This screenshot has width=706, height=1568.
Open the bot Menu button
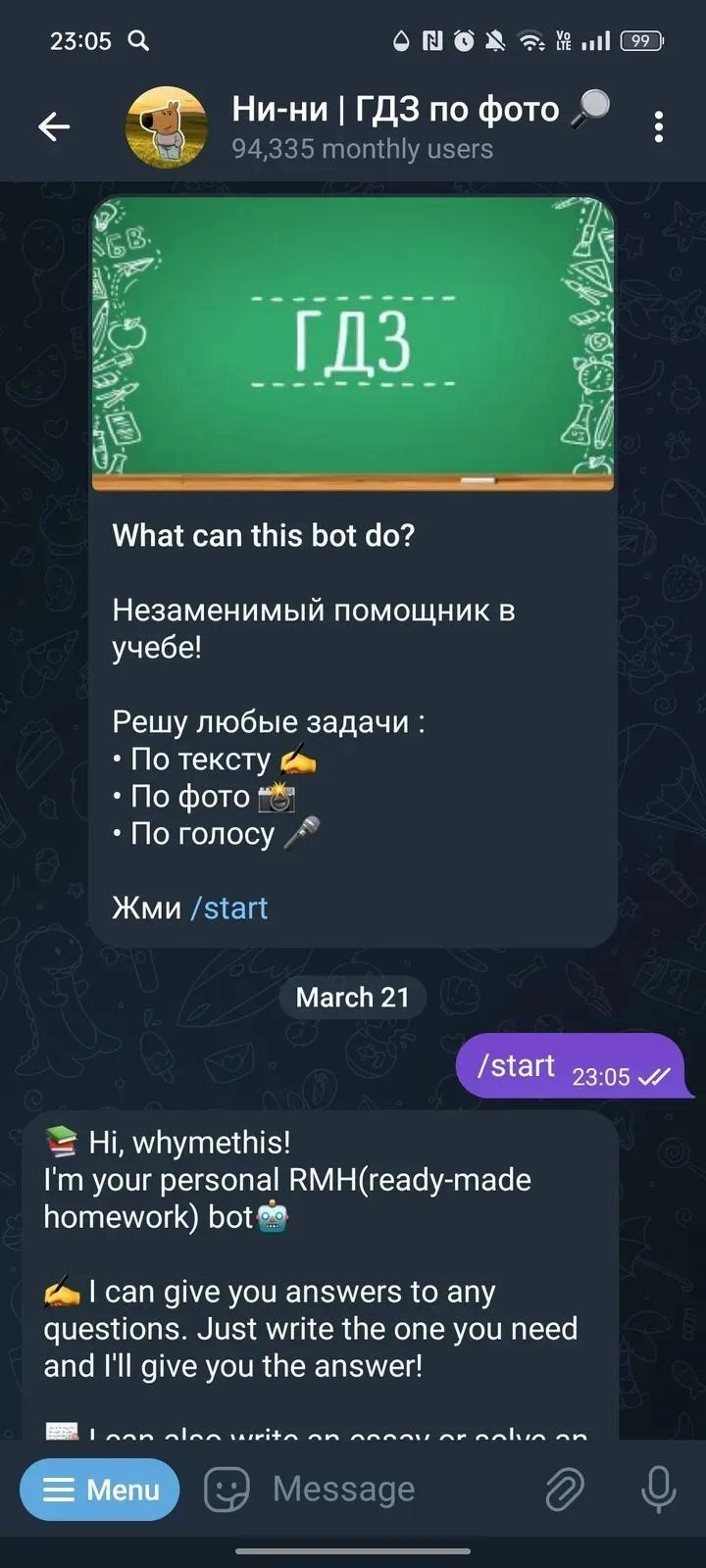tap(100, 1490)
